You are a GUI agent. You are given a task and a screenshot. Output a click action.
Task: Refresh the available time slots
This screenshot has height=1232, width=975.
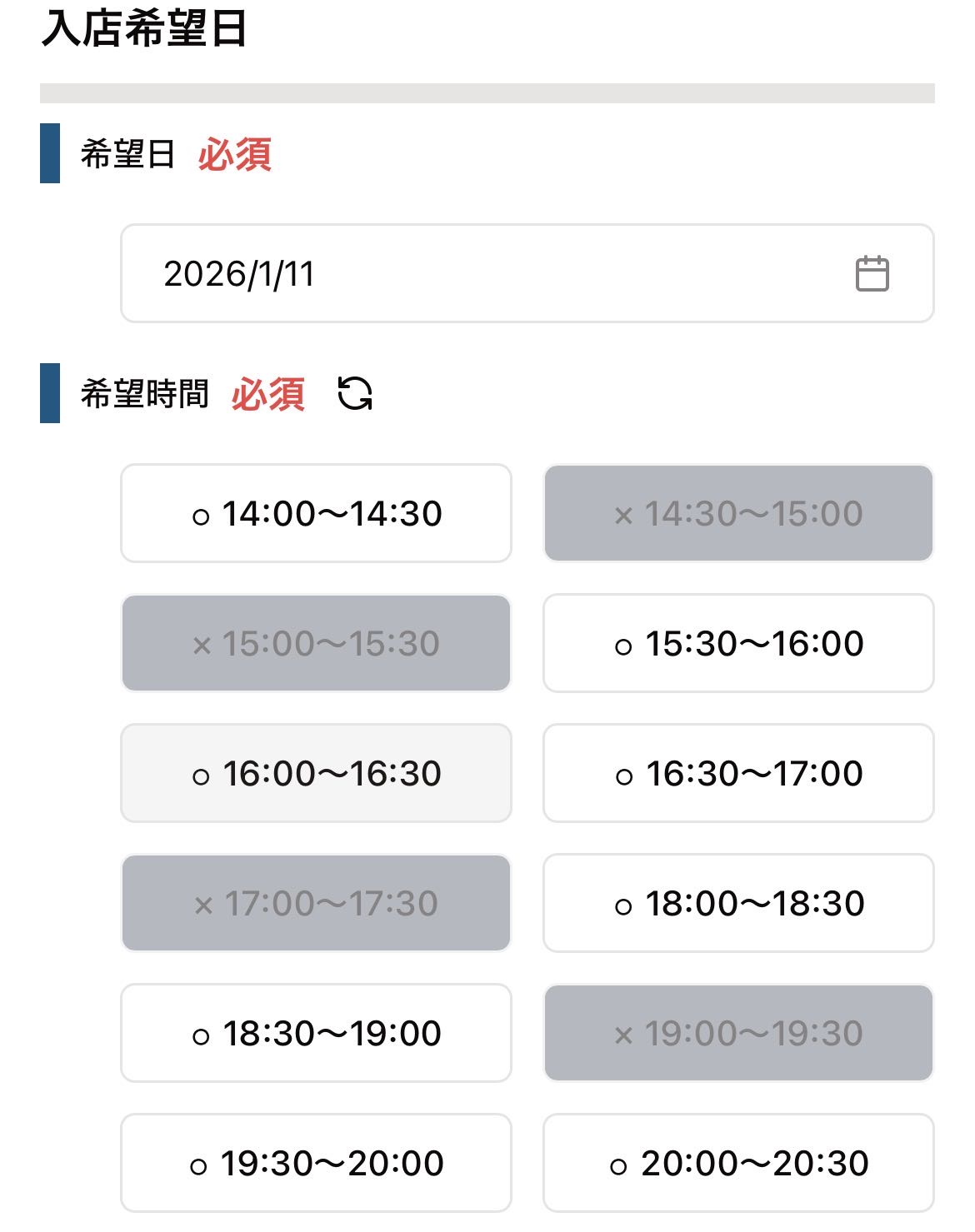(x=355, y=393)
